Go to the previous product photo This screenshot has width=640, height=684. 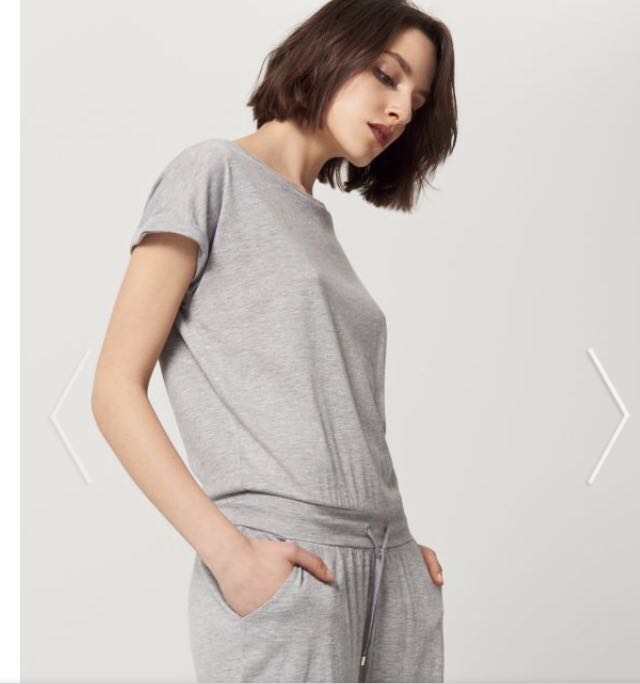[x=70, y=416]
